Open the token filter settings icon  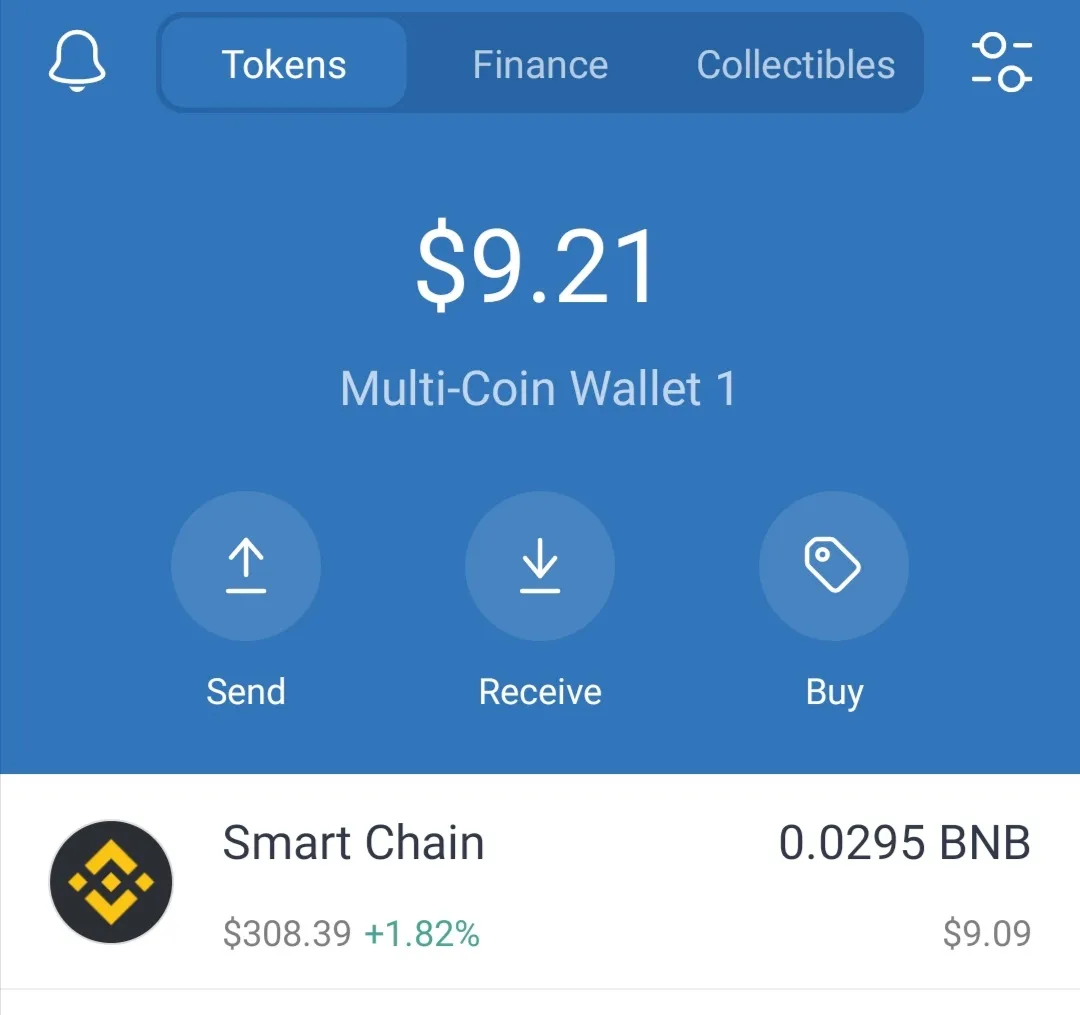(x=1001, y=62)
